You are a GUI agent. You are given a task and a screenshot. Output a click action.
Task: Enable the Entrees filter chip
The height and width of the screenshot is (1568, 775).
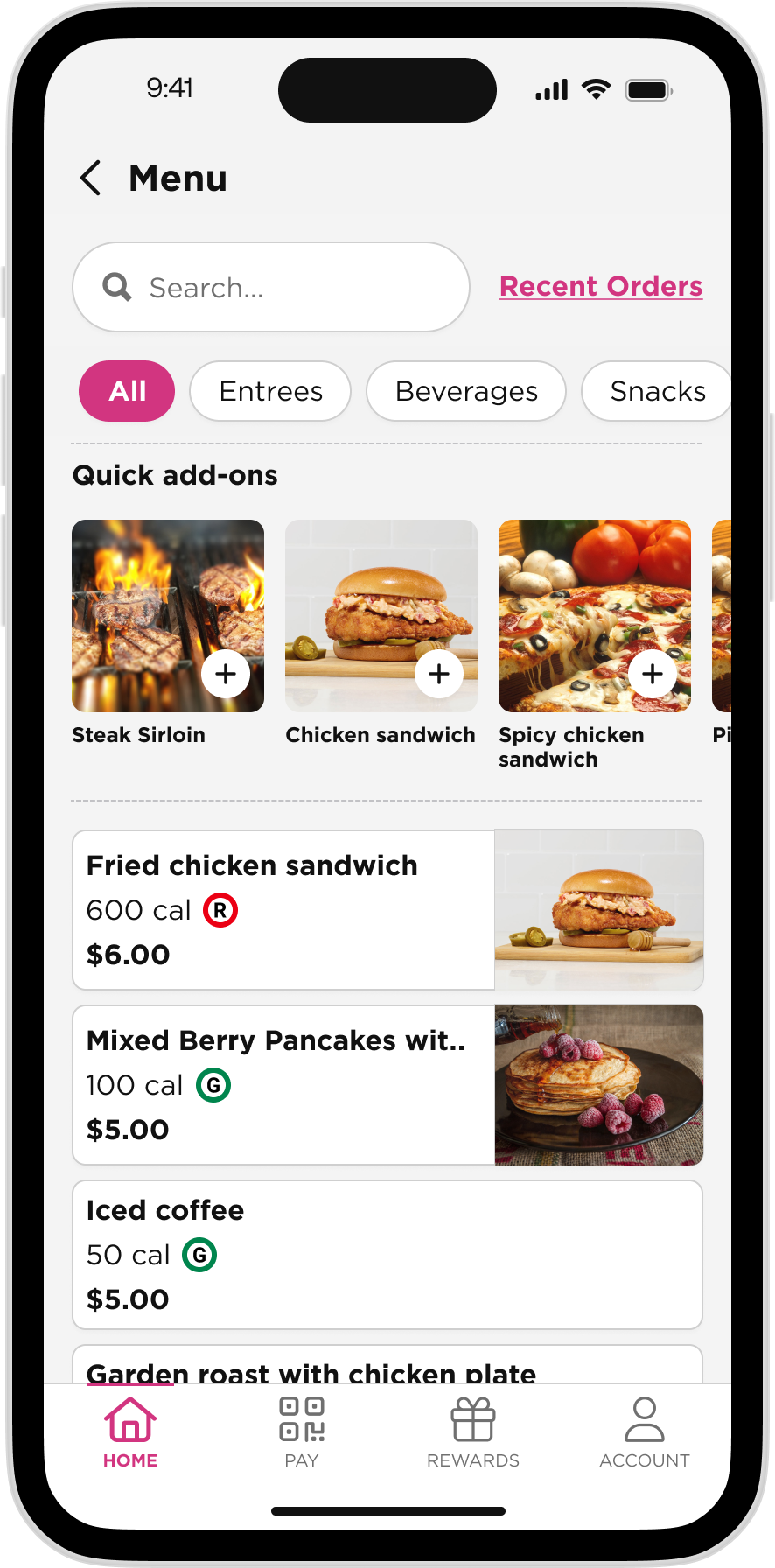269,391
